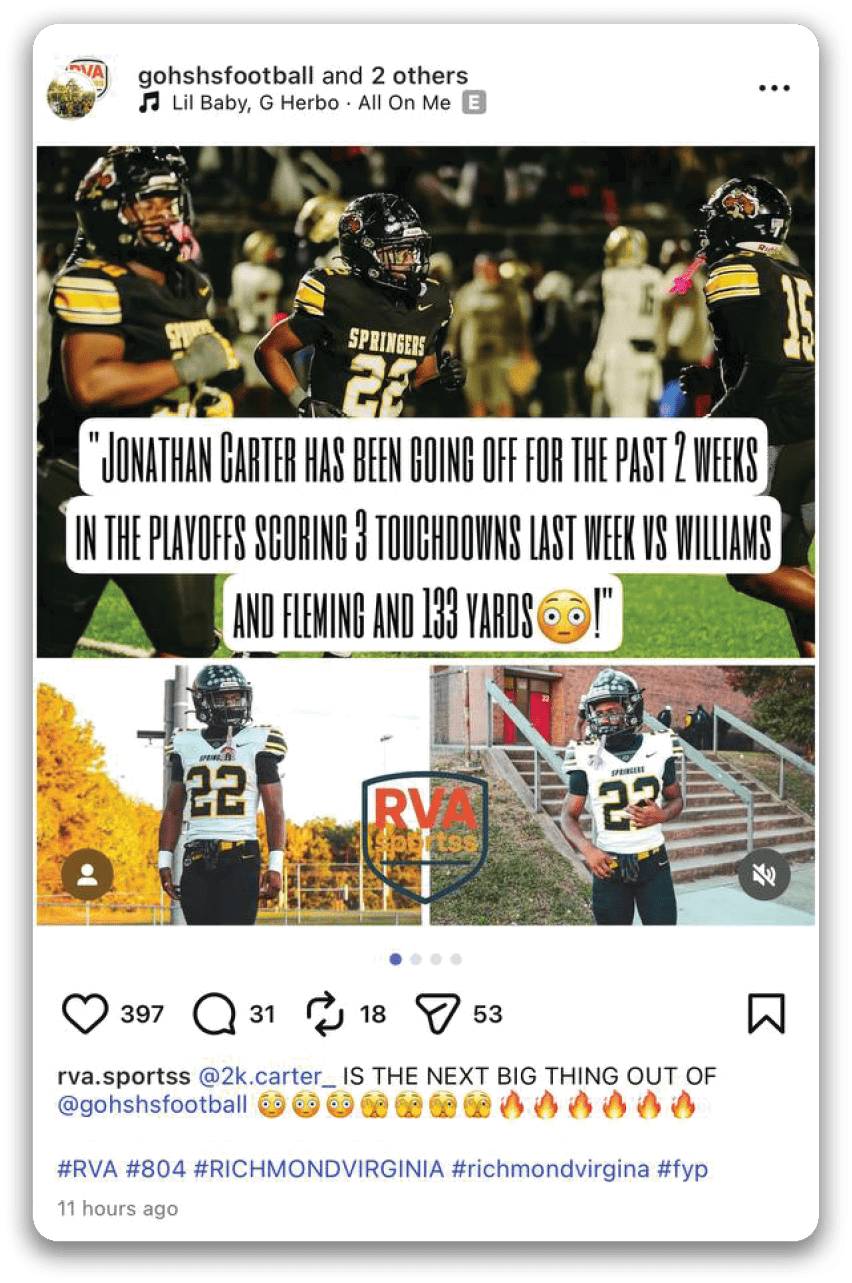Screen dimensions: 852x1283
Task: Bookmark this post
Action: click(x=767, y=1013)
